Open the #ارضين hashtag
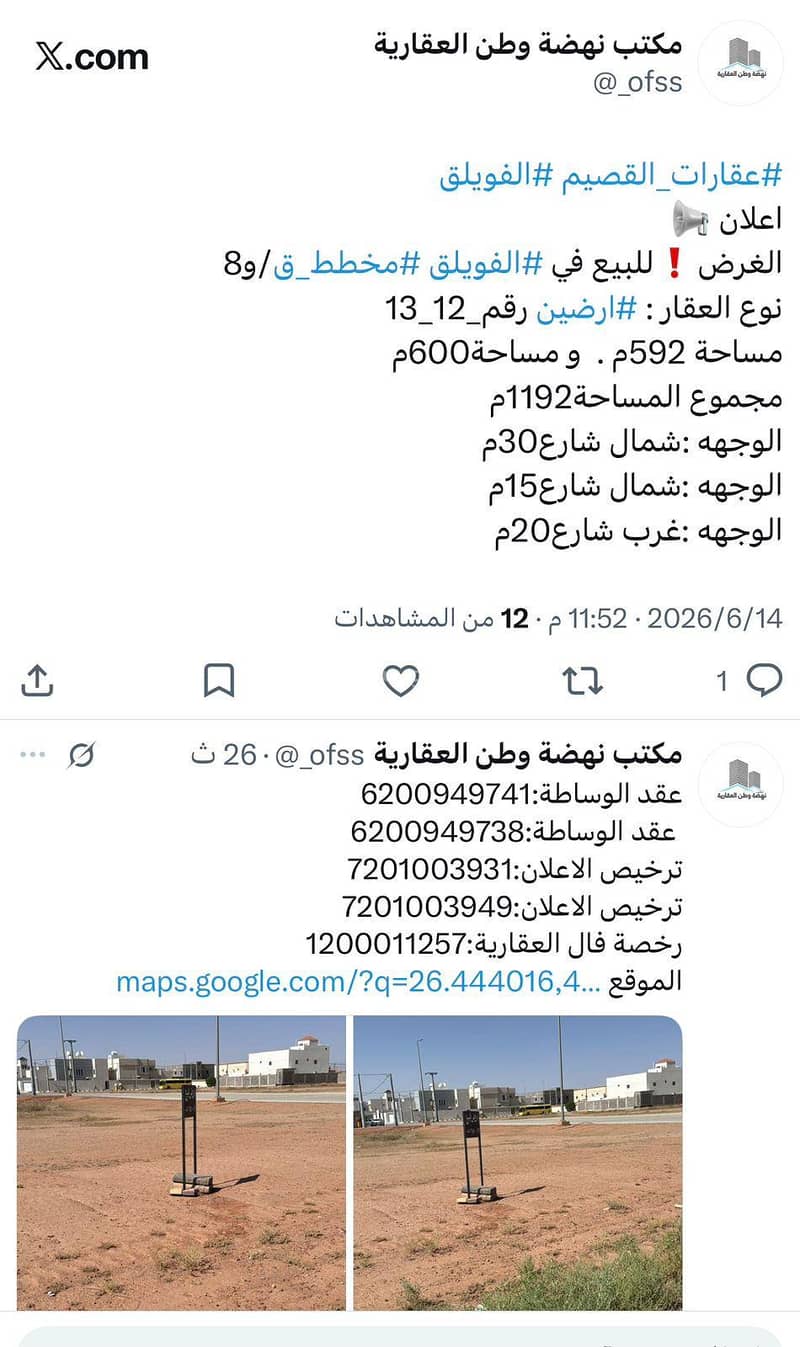 [x=590, y=309]
